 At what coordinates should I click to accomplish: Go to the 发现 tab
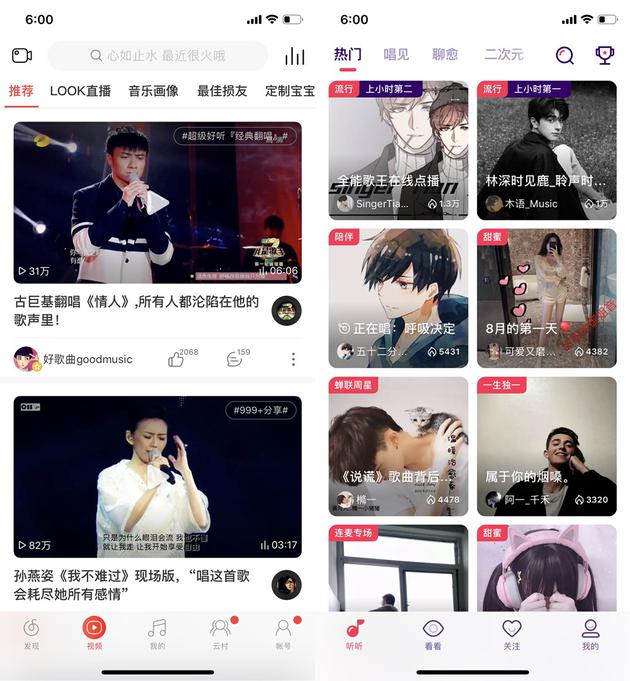pyautogui.click(x=32, y=633)
